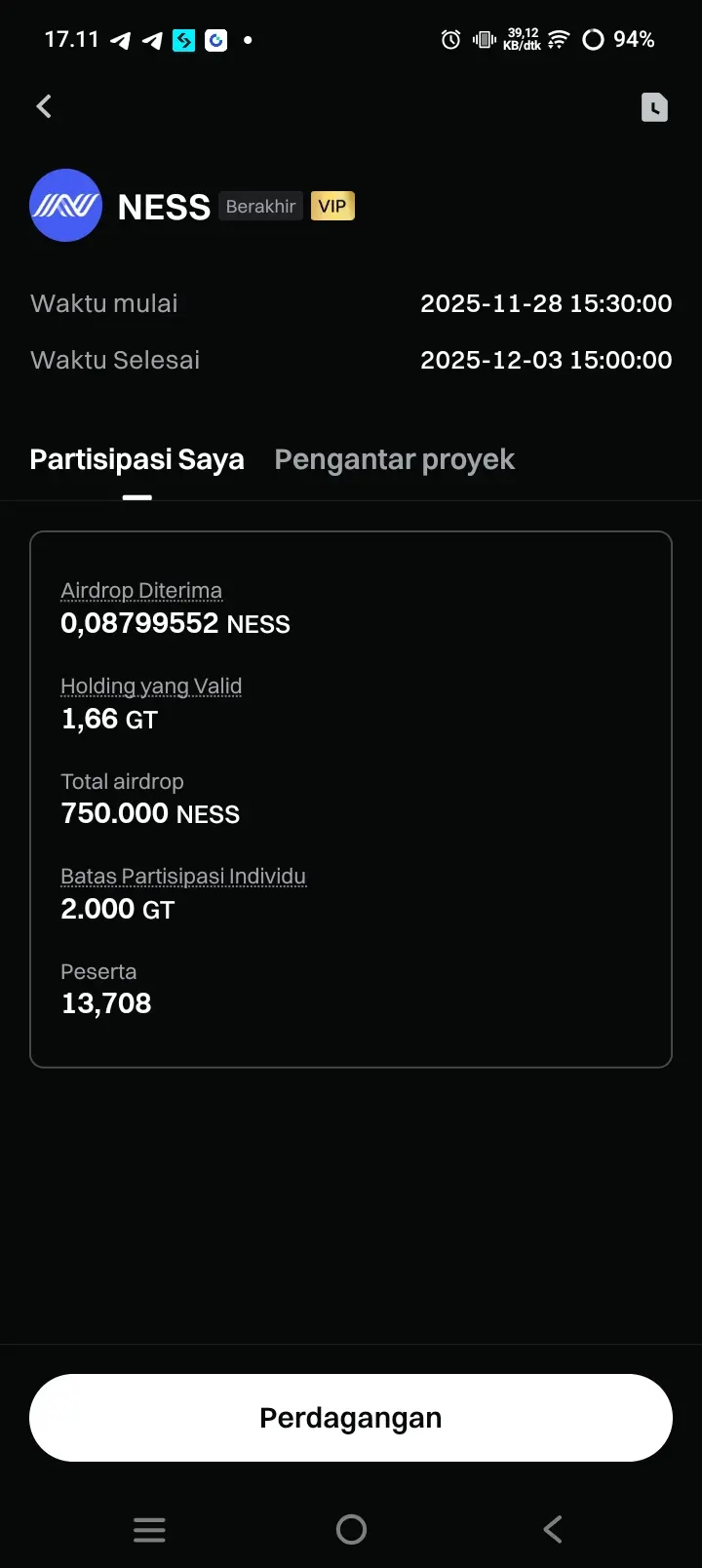Tap the NESS title text
The height and width of the screenshot is (1568, 702).
164,206
